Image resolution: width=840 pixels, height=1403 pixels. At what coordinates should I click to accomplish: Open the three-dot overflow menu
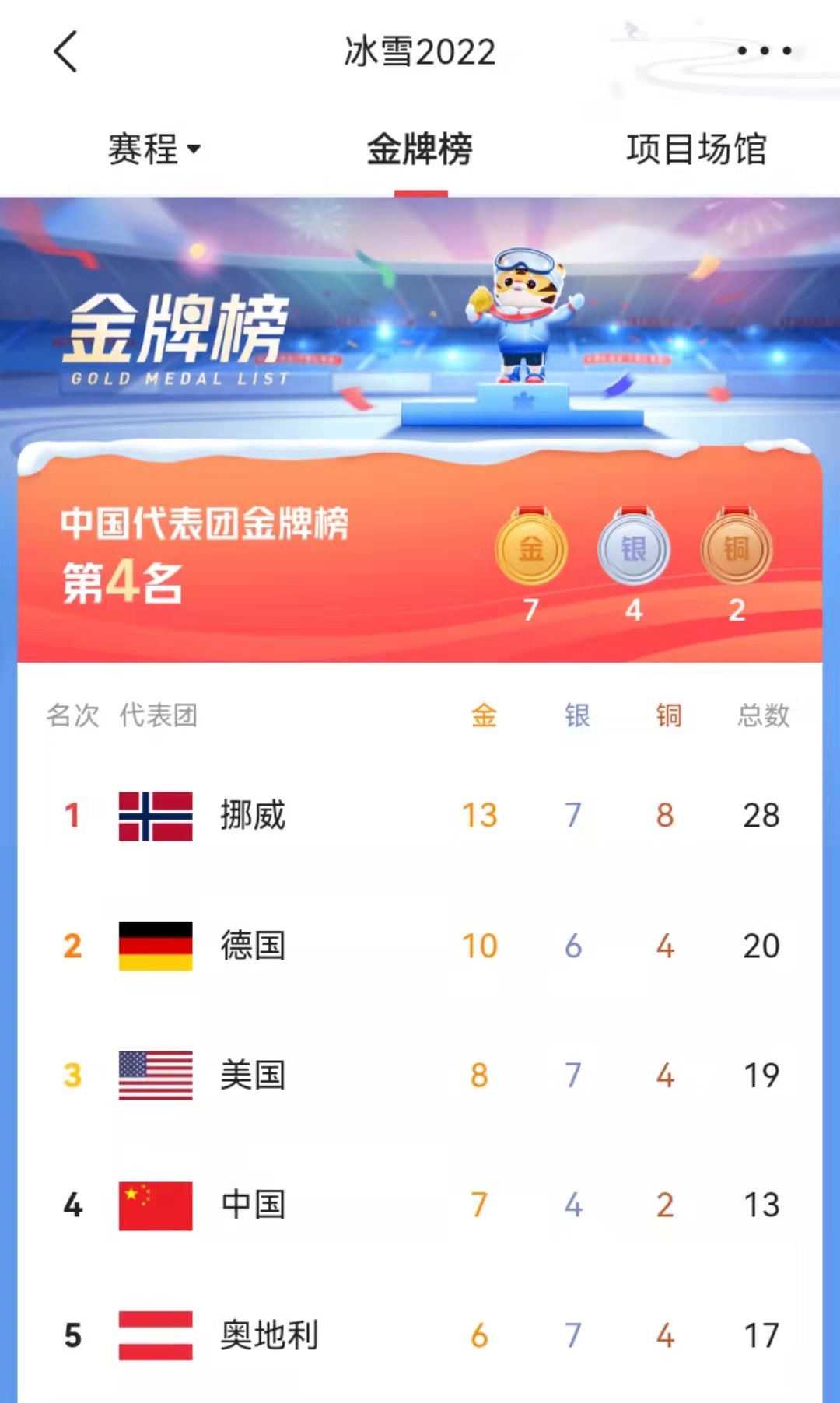(764, 51)
